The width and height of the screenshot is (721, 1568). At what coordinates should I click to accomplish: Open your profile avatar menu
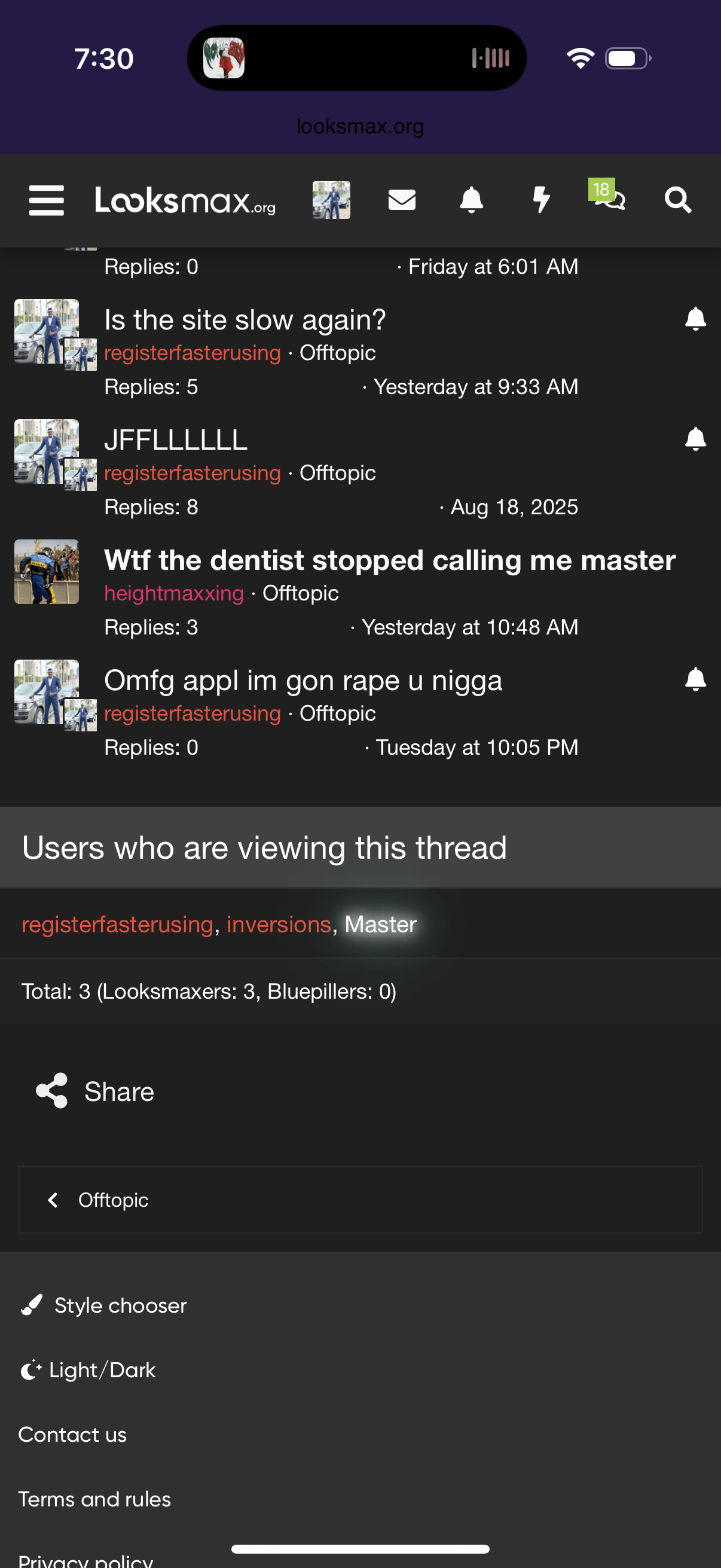tap(331, 200)
